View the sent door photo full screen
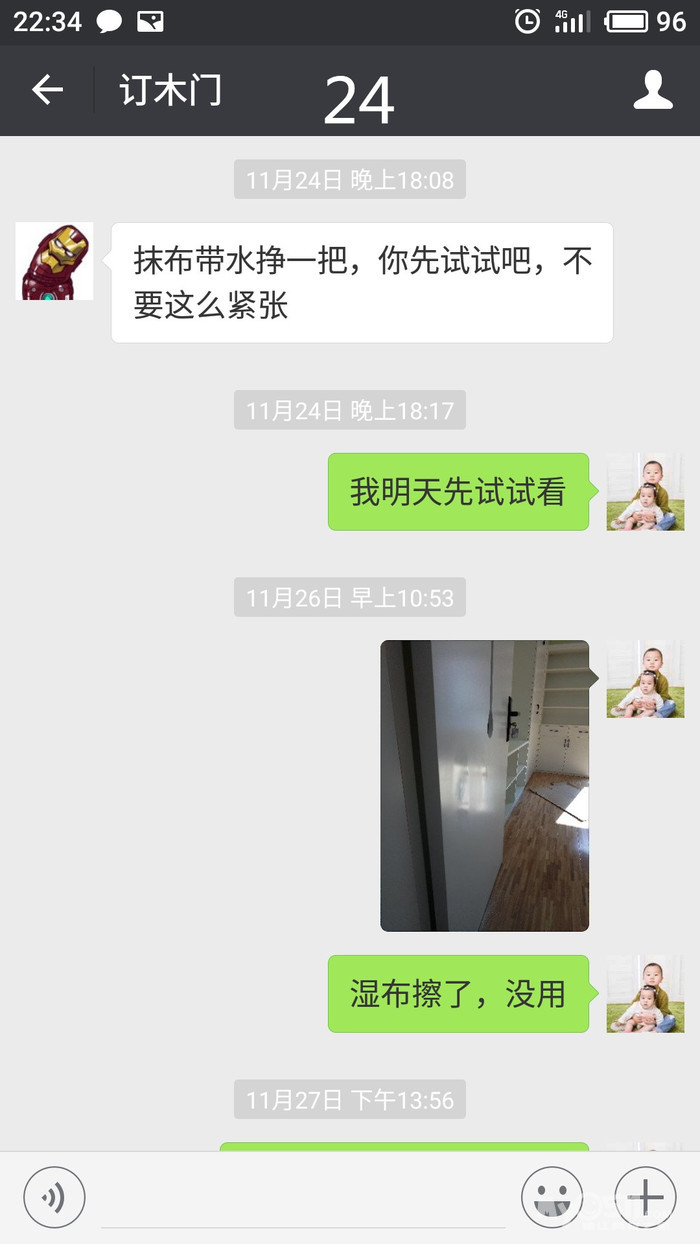Viewport: 700px width, 1244px height. point(484,786)
